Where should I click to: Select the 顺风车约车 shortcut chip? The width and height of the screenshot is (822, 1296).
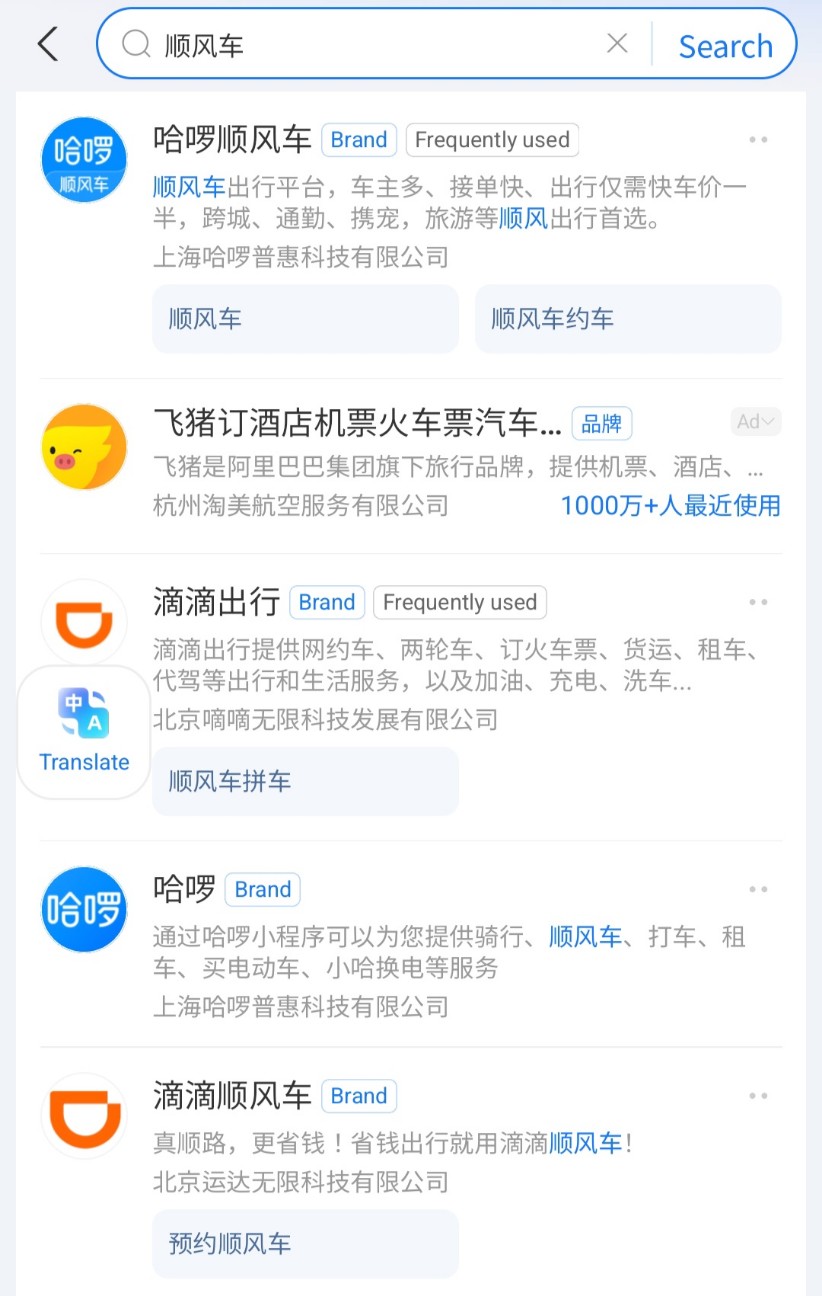click(x=628, y=319)
